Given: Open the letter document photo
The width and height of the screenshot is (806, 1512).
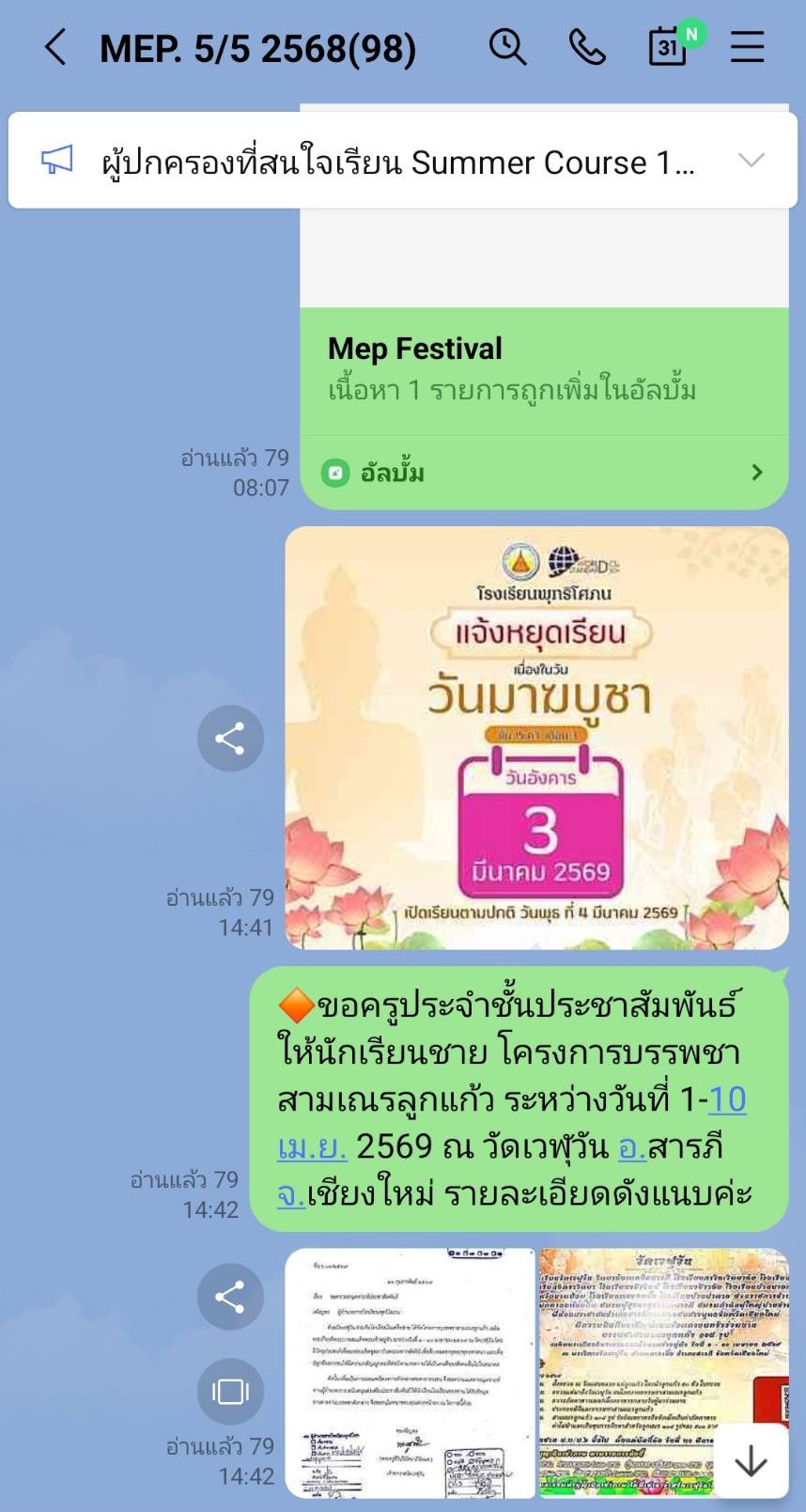Looking at the screenshot, I should [x=410, y=1372].
